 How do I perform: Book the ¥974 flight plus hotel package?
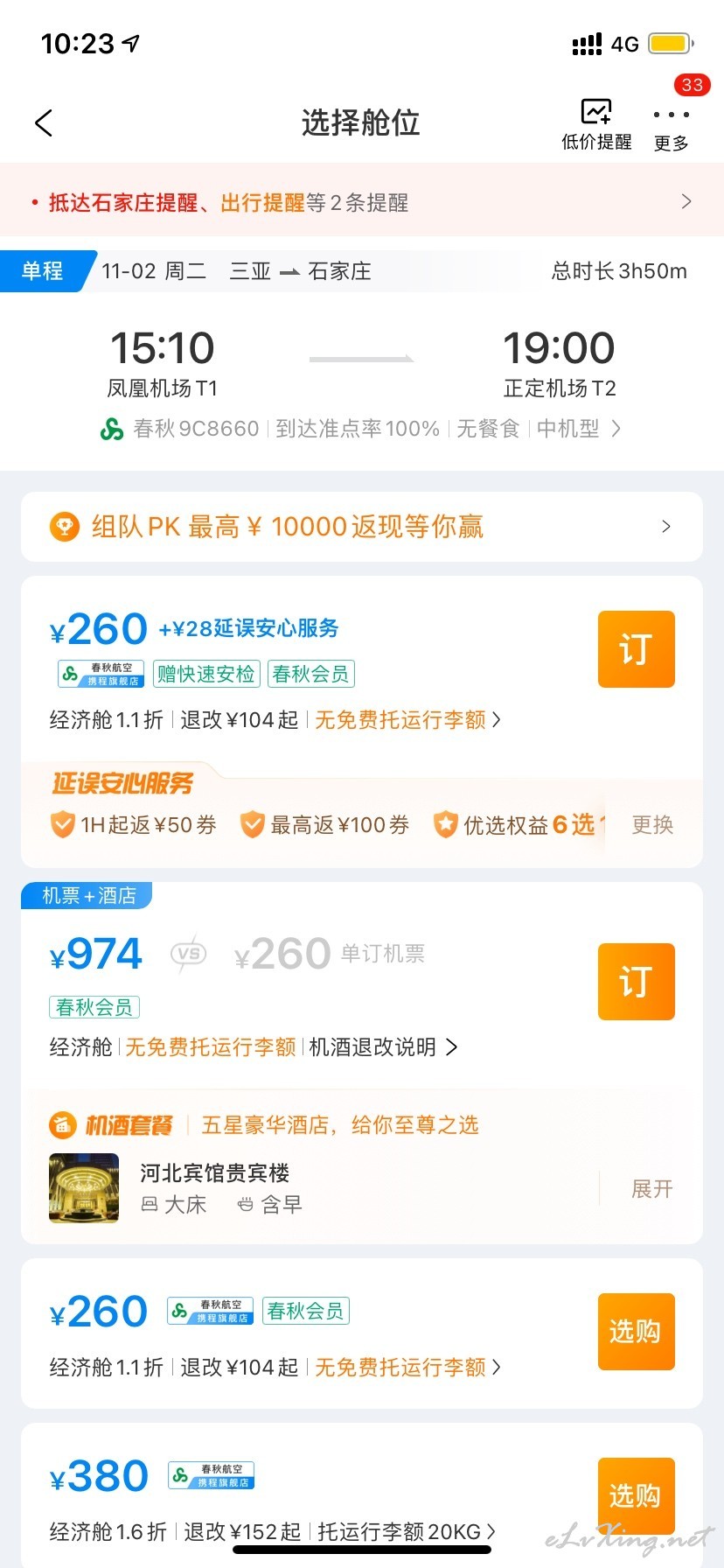point(637,982)
